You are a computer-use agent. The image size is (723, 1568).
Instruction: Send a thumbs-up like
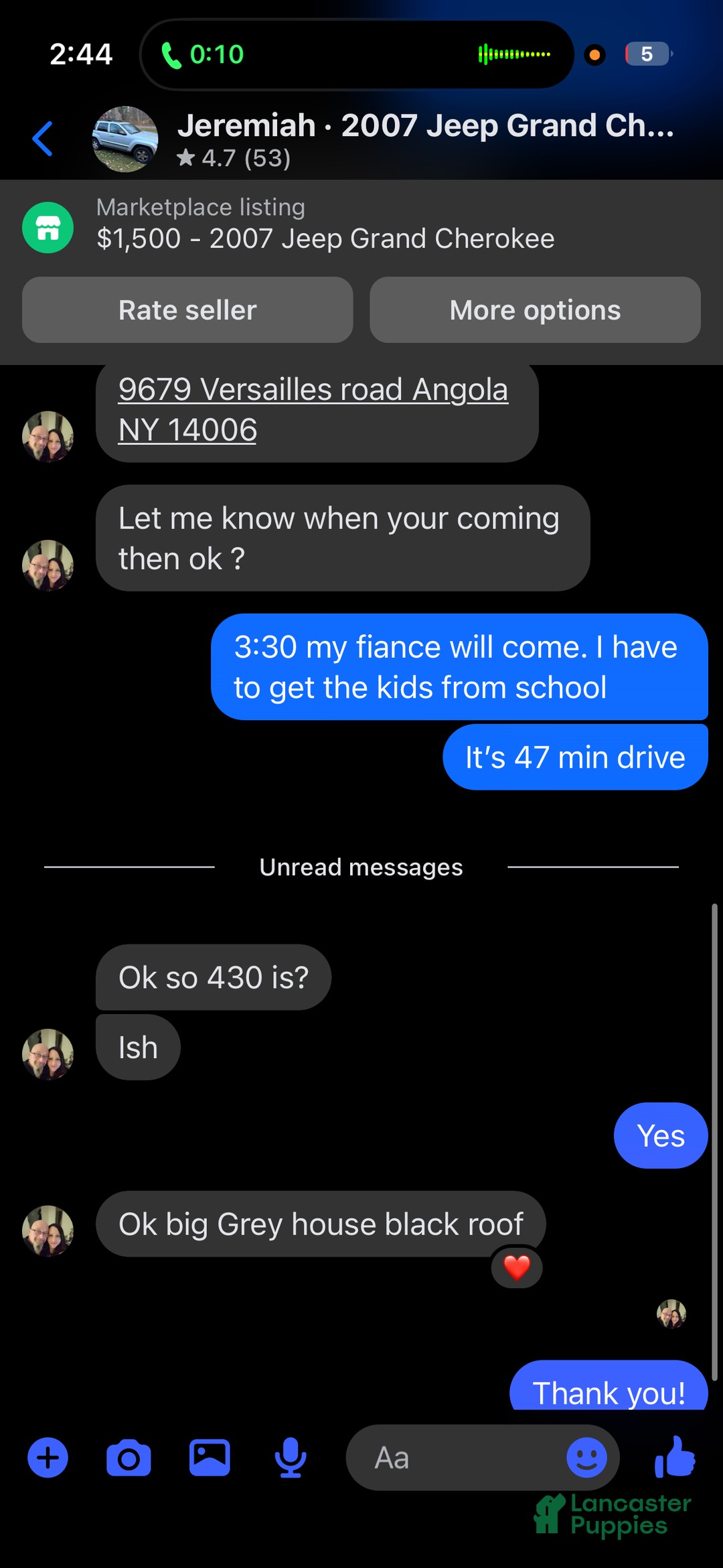tap(675, 1457)
